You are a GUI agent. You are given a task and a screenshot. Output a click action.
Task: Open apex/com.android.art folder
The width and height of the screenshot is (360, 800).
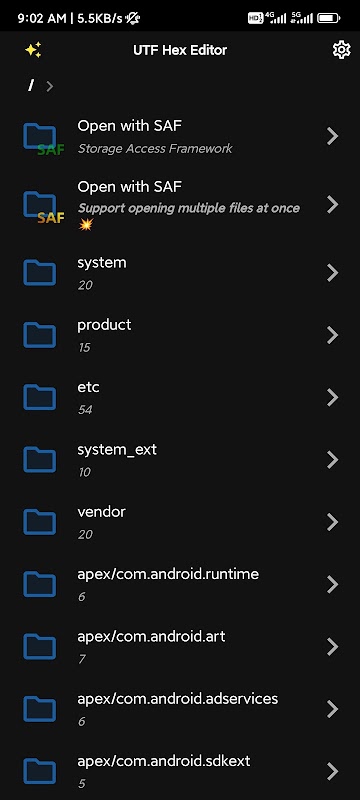pyautogui.click(x=180, y=646)
